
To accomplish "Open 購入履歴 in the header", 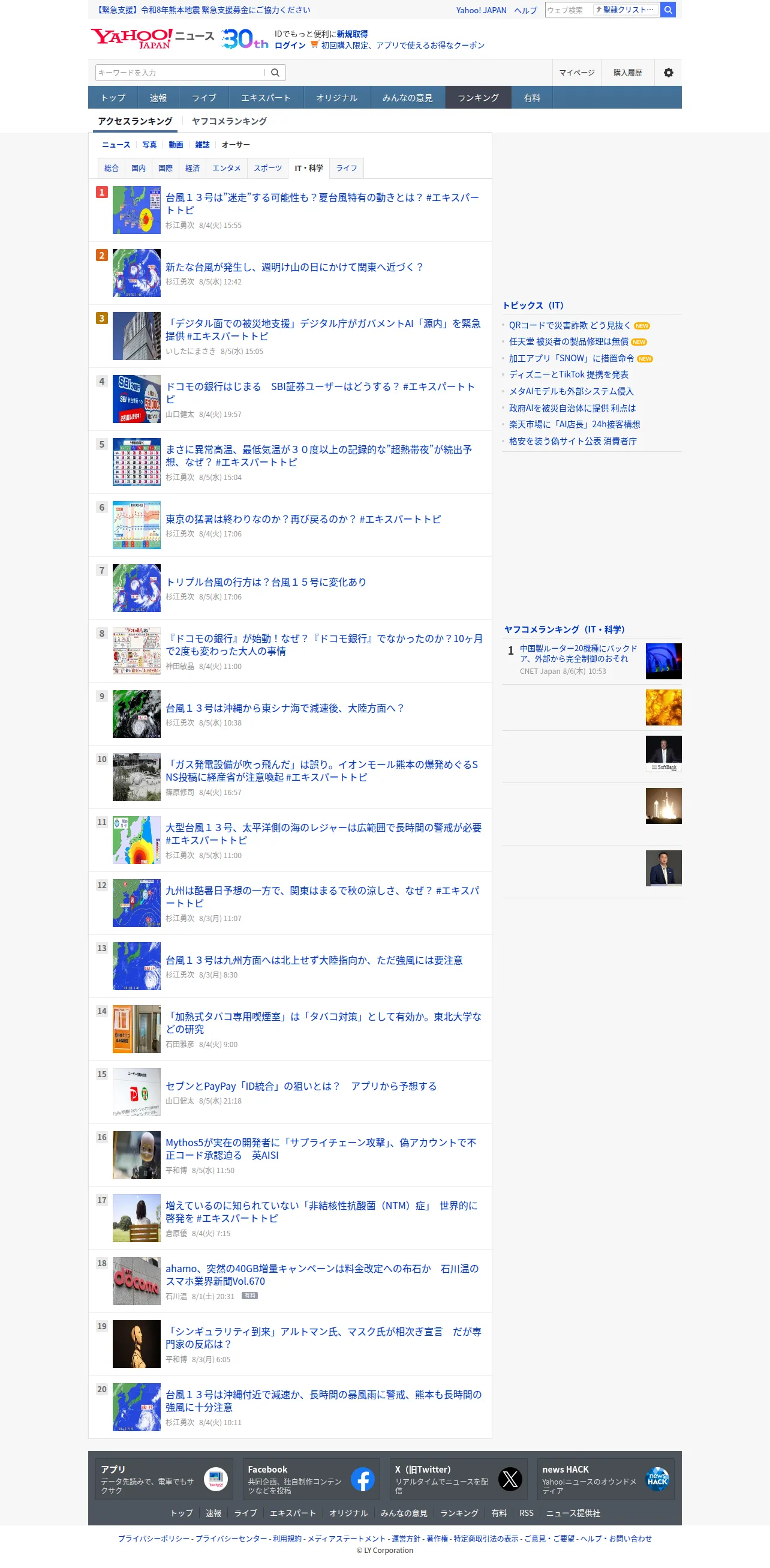I will 627,73.
